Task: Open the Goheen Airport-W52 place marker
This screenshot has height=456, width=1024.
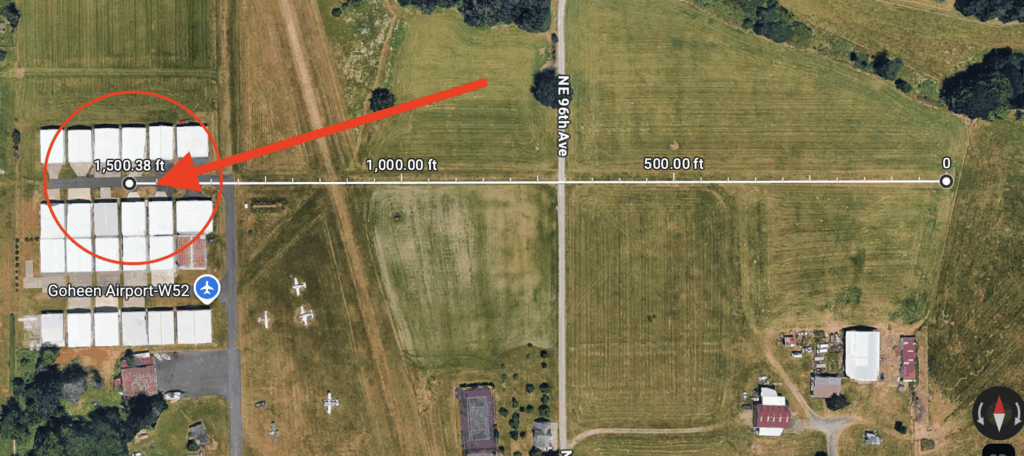Action: pos(207,290)
